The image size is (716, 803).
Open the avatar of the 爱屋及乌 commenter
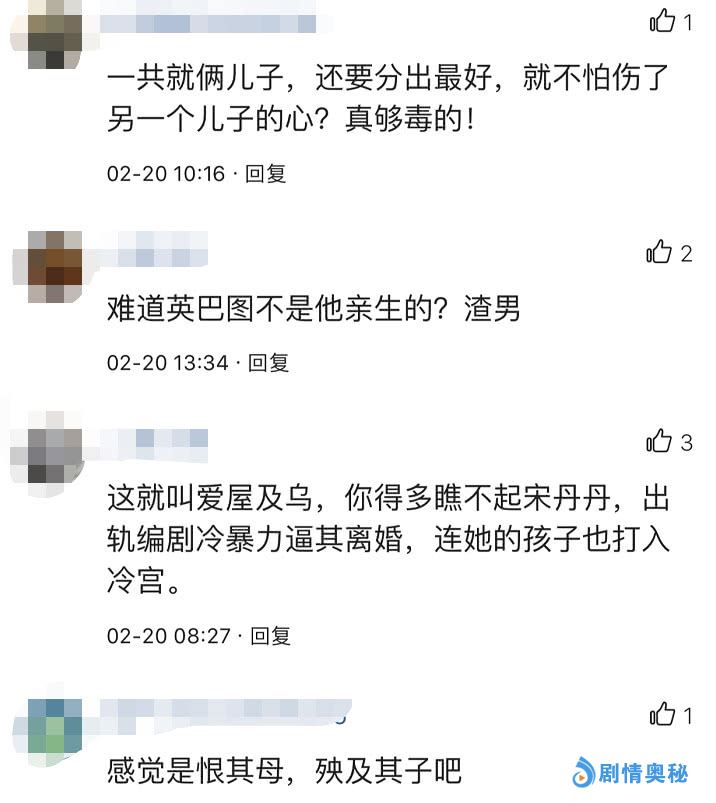coord(55,448)
